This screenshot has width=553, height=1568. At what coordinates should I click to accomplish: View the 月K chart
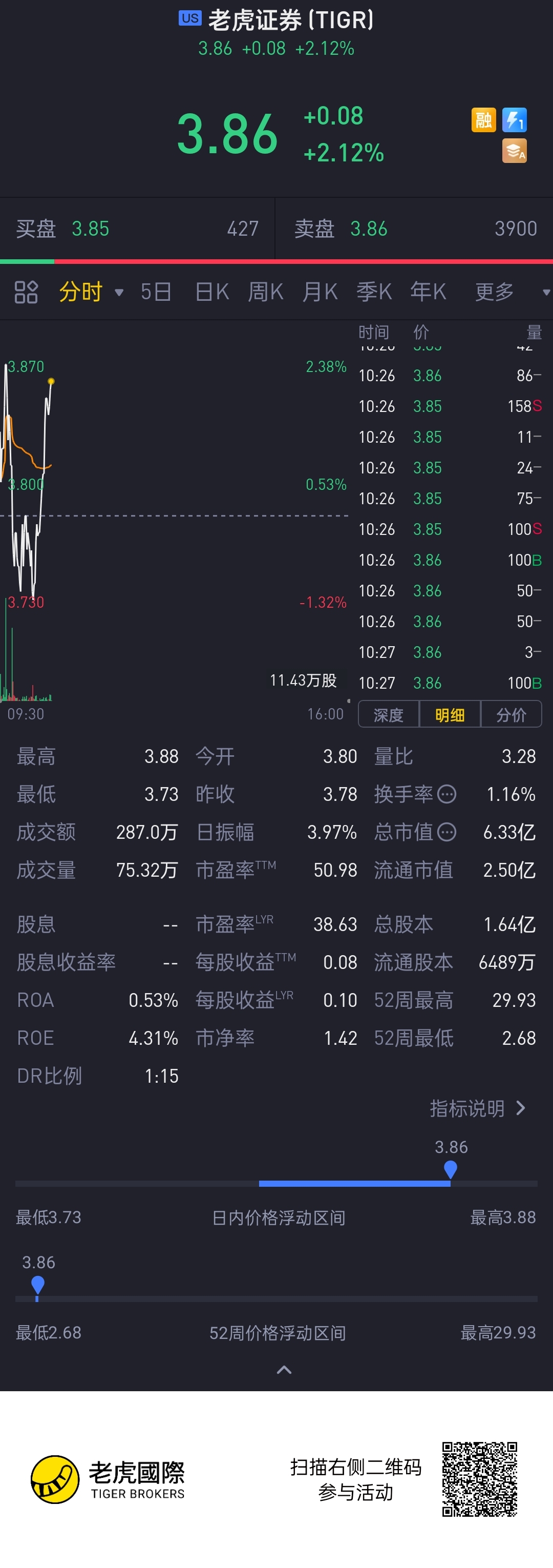pos(320,292)
